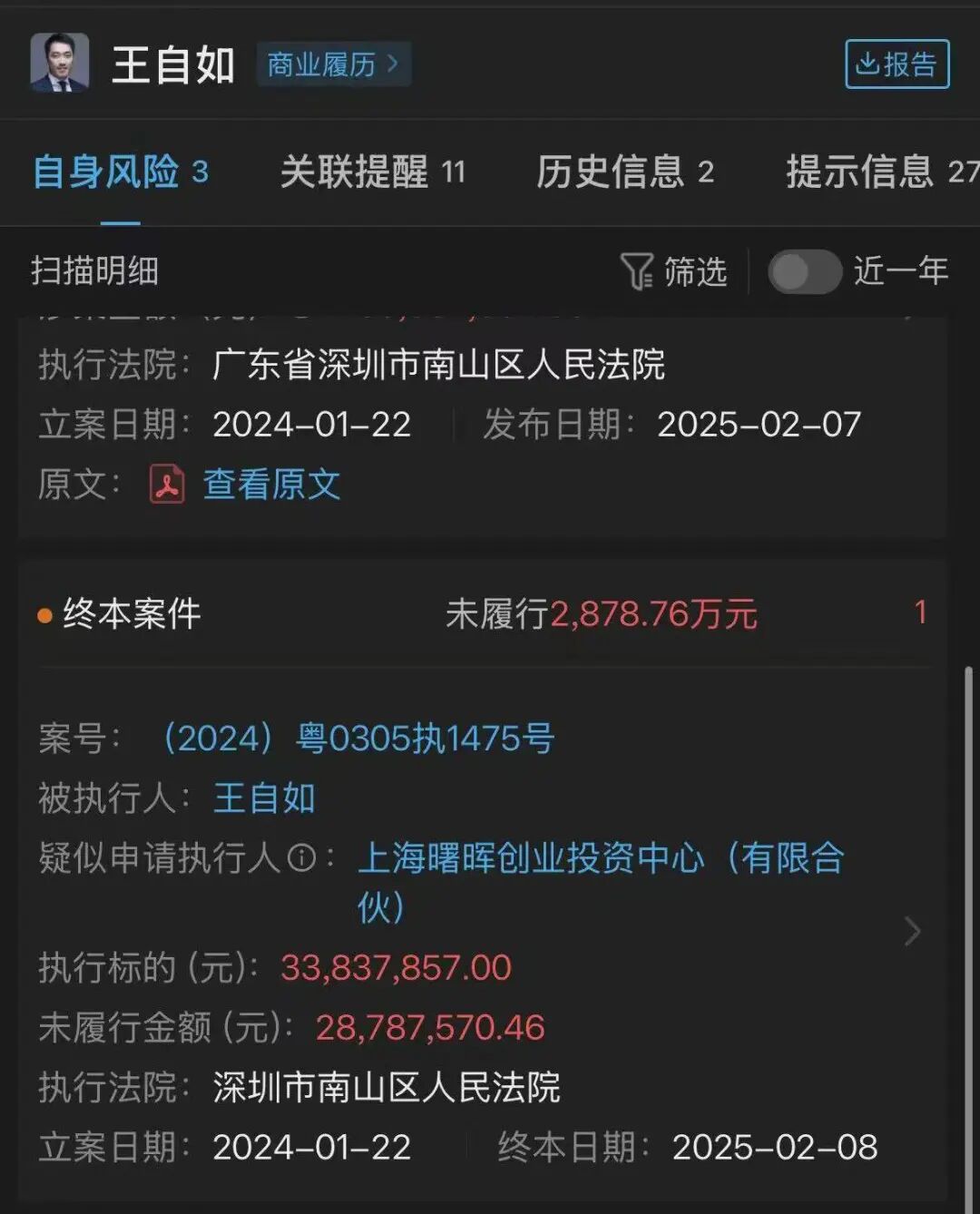Open 商业履历 for 王自如
The height and width of the screenshot is (1214, 980).
tap(333, 64)
